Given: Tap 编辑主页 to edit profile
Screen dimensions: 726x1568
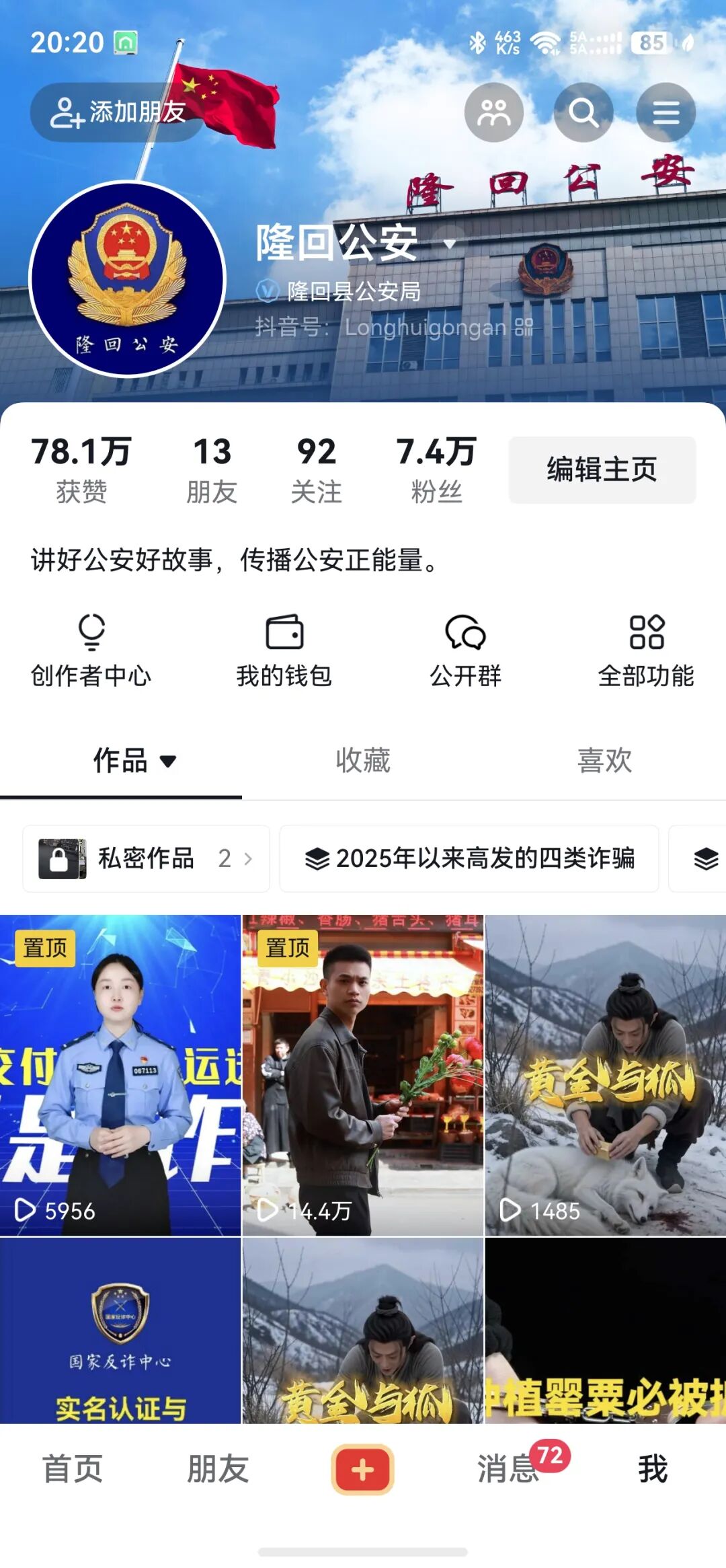Looking at the screenshot, I should pos(602,470).
